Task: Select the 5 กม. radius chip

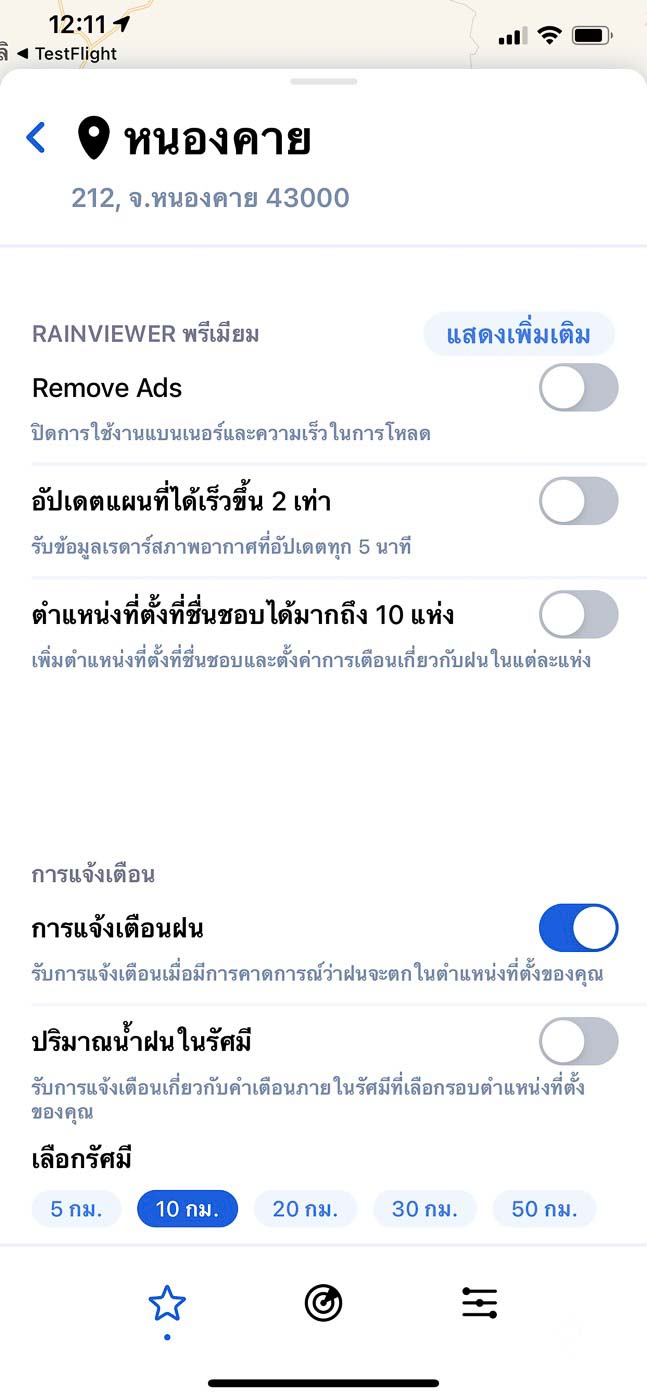Action: tap(77, 1209)
